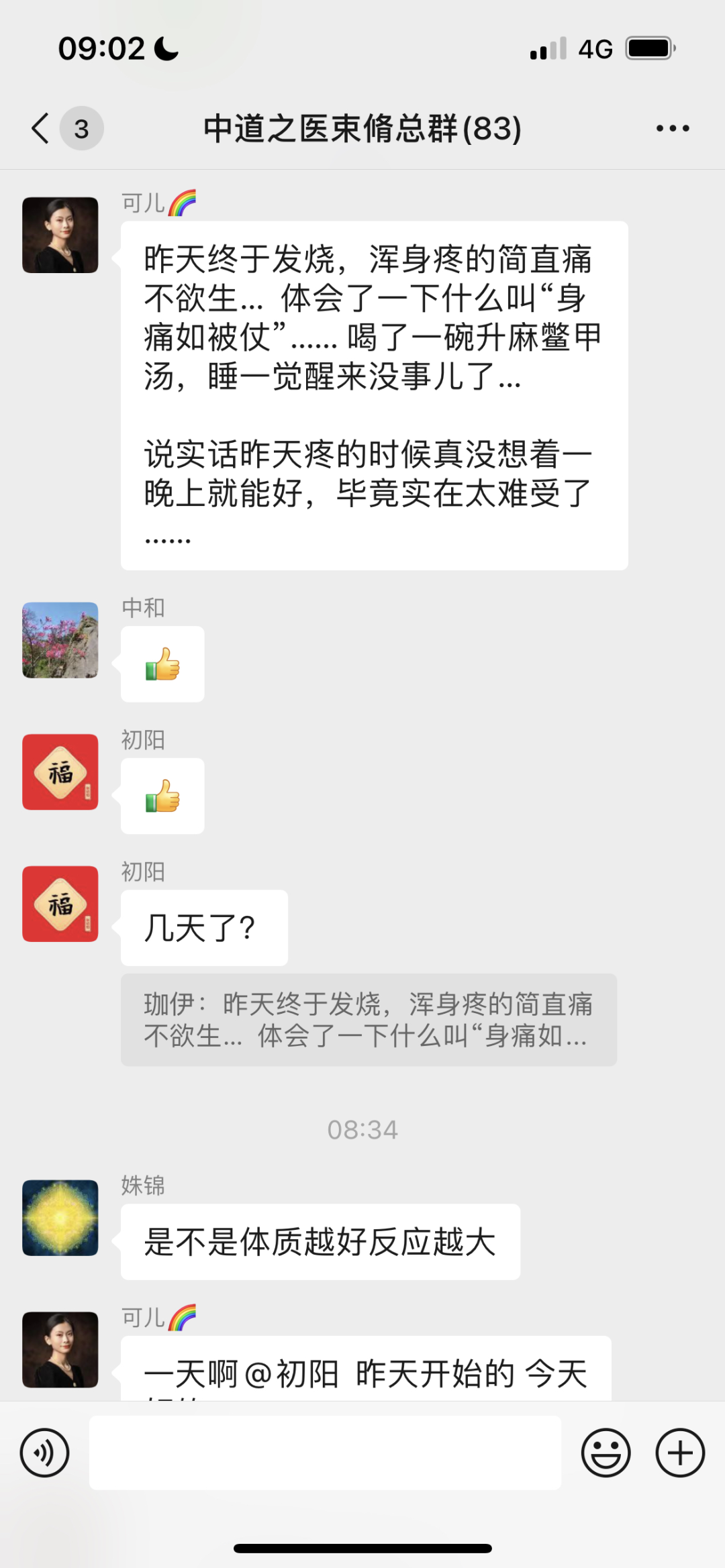Tap the 08:34 timestamp label
This screenshot has height=1568, width=725.
[362, 1129]
